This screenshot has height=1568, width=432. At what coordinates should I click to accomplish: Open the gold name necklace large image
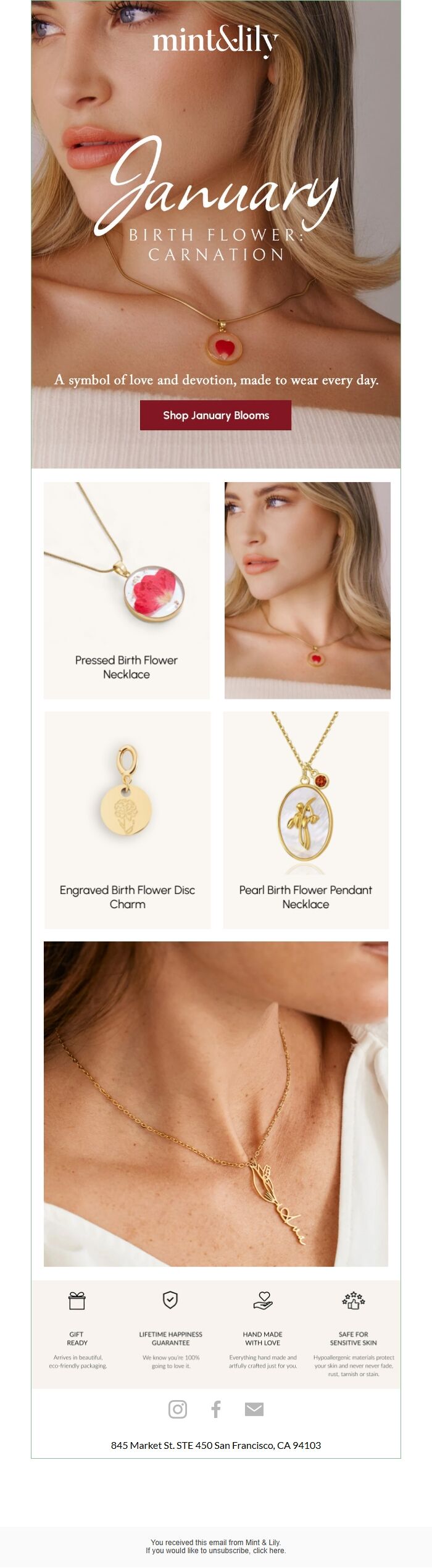pos(215,1104)
